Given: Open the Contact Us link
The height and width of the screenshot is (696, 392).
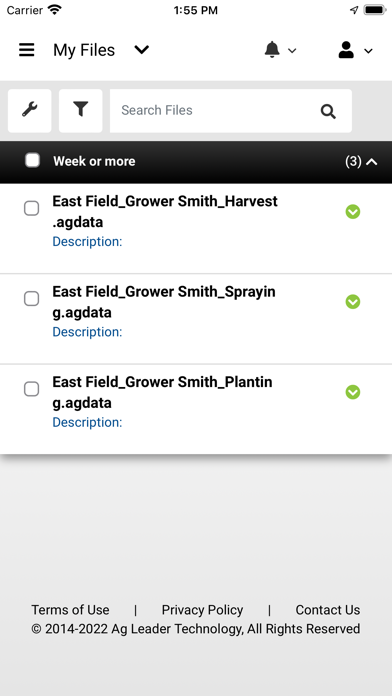Looking at the screenshot, I should tap(328, 610).
